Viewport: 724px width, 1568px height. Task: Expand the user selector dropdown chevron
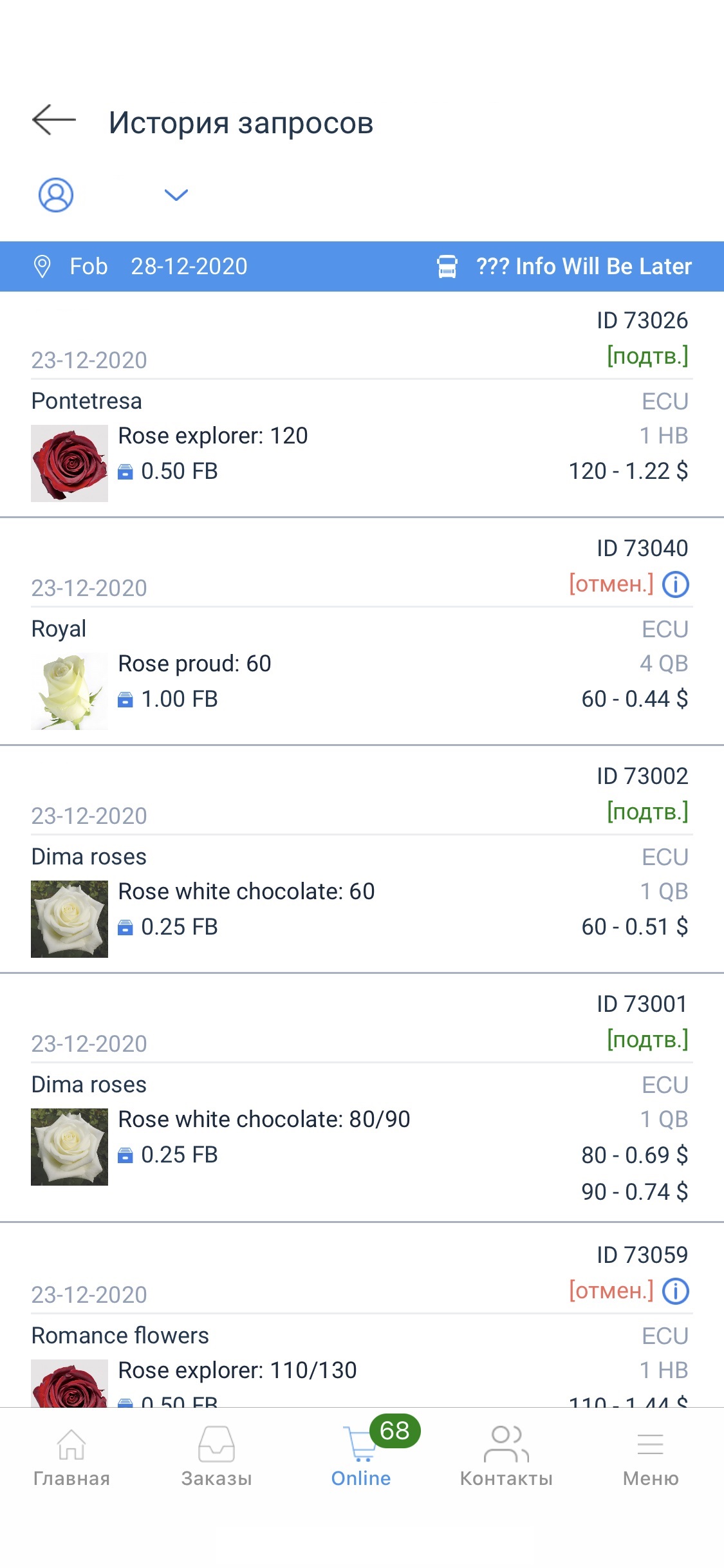[x=176, y=195]
